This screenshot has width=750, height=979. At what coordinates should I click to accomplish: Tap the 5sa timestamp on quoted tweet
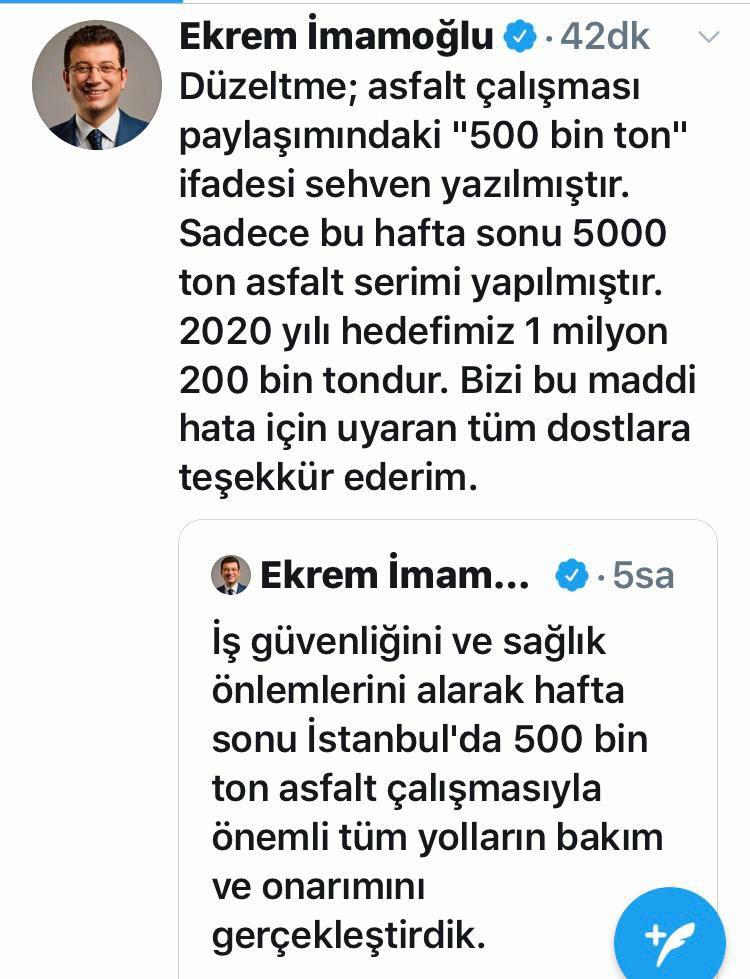(x=641, y=572)
